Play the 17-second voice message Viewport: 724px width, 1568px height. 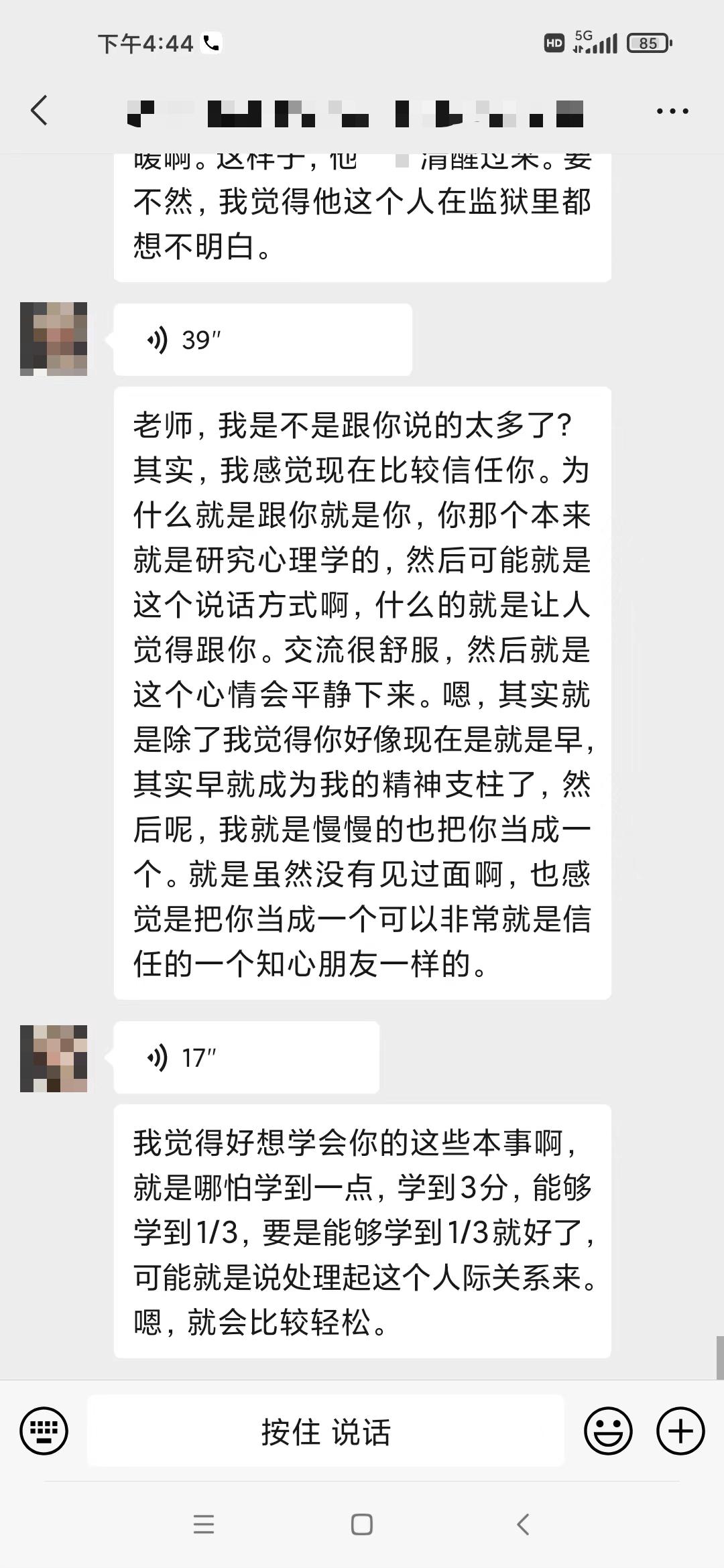246,1058
